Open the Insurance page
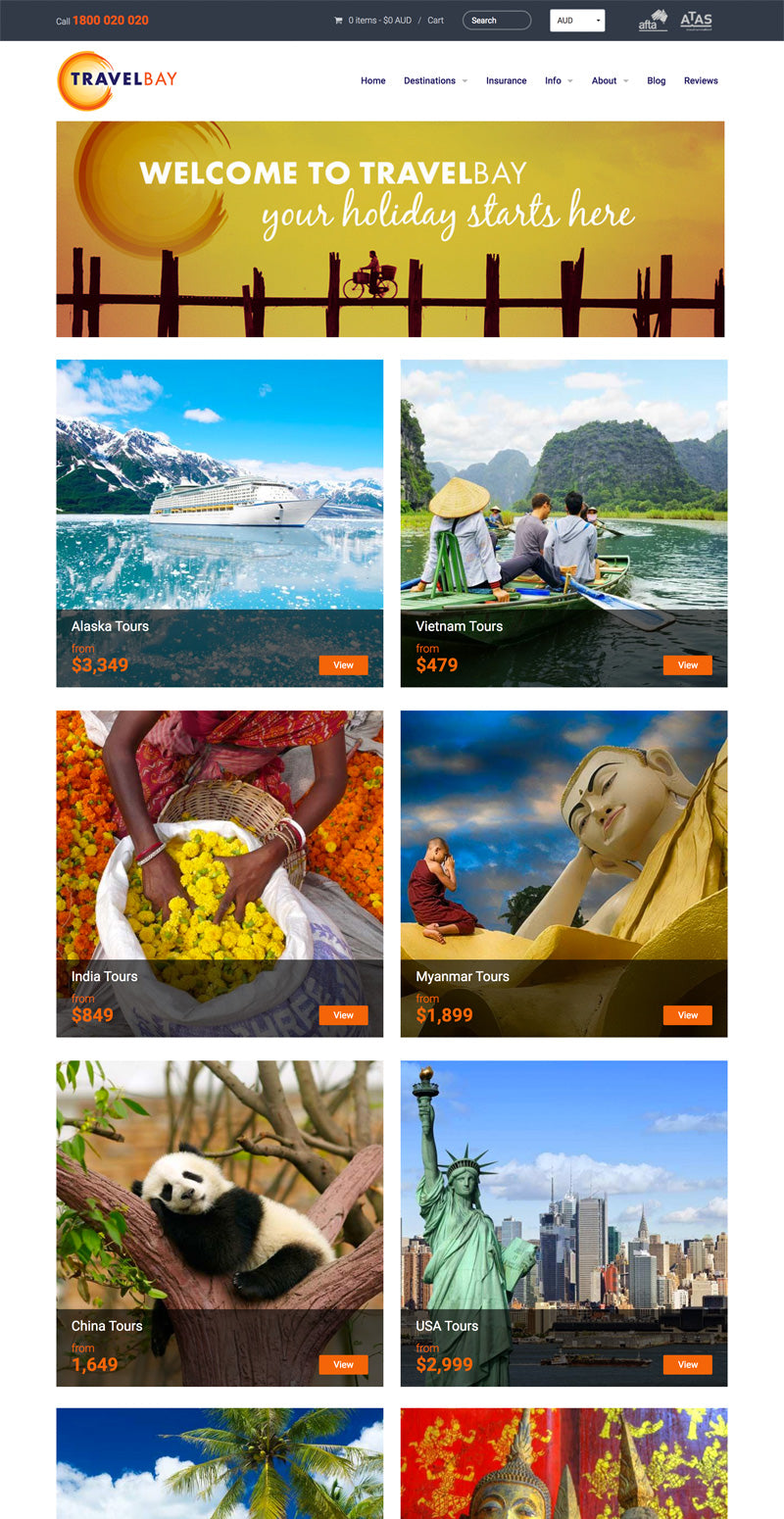The height and width of the screenshot is (1519, 784). tap(506, 81)
